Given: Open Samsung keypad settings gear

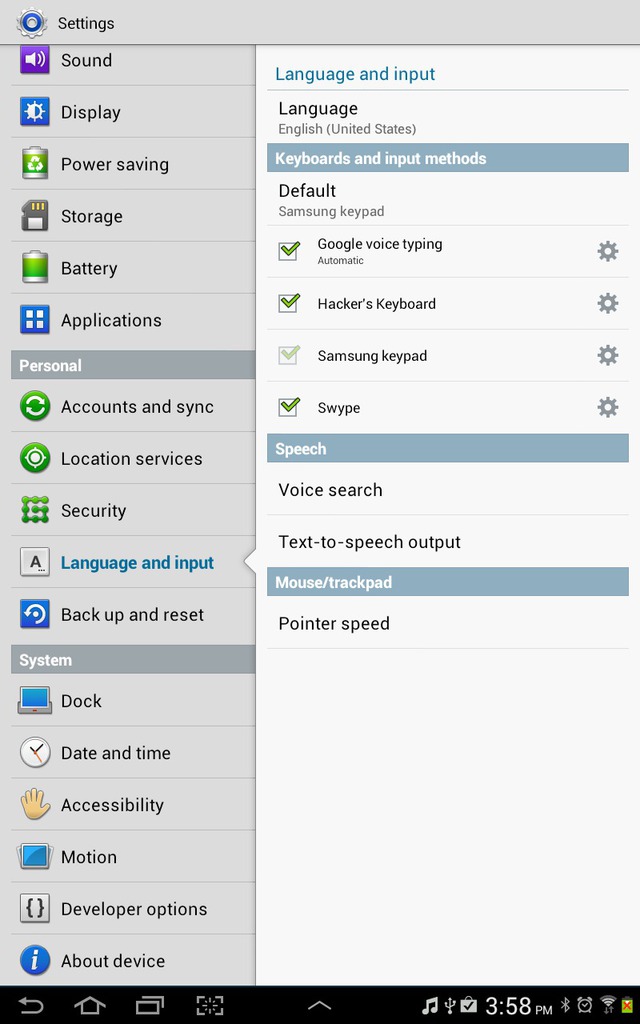Looking at the screenshot, I should pyautogui.click(x=607, y=355).
